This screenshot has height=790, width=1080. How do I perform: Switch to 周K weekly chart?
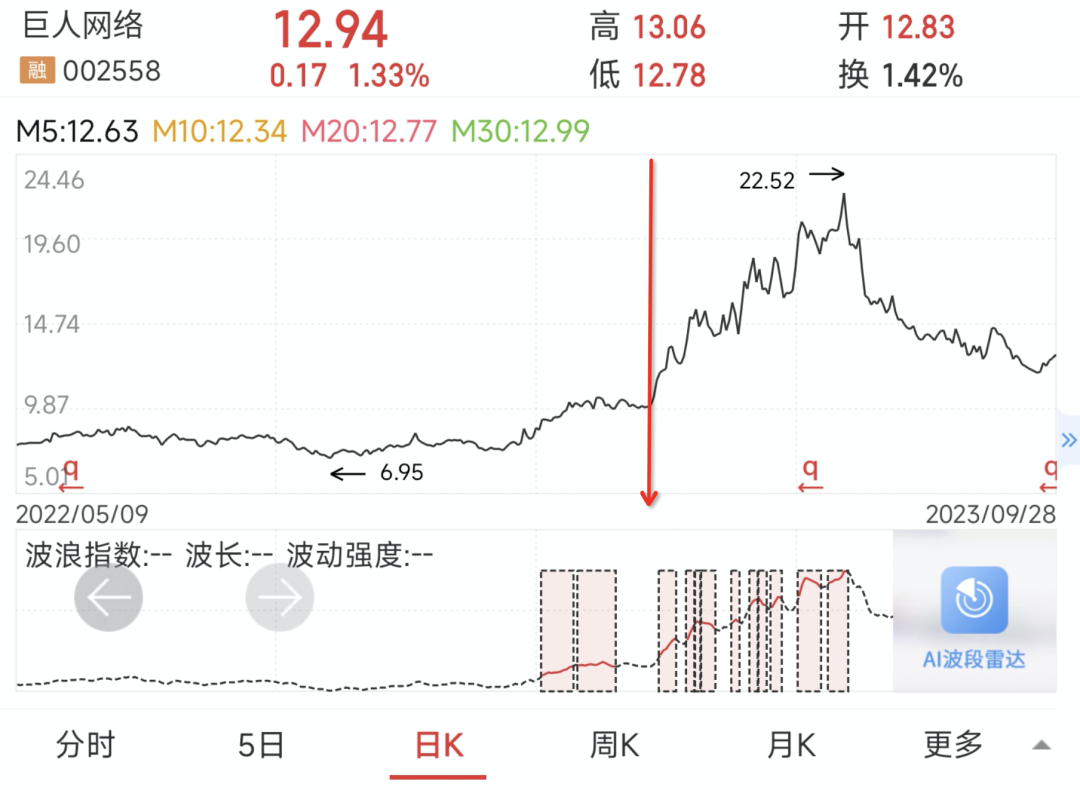point(614,745)
